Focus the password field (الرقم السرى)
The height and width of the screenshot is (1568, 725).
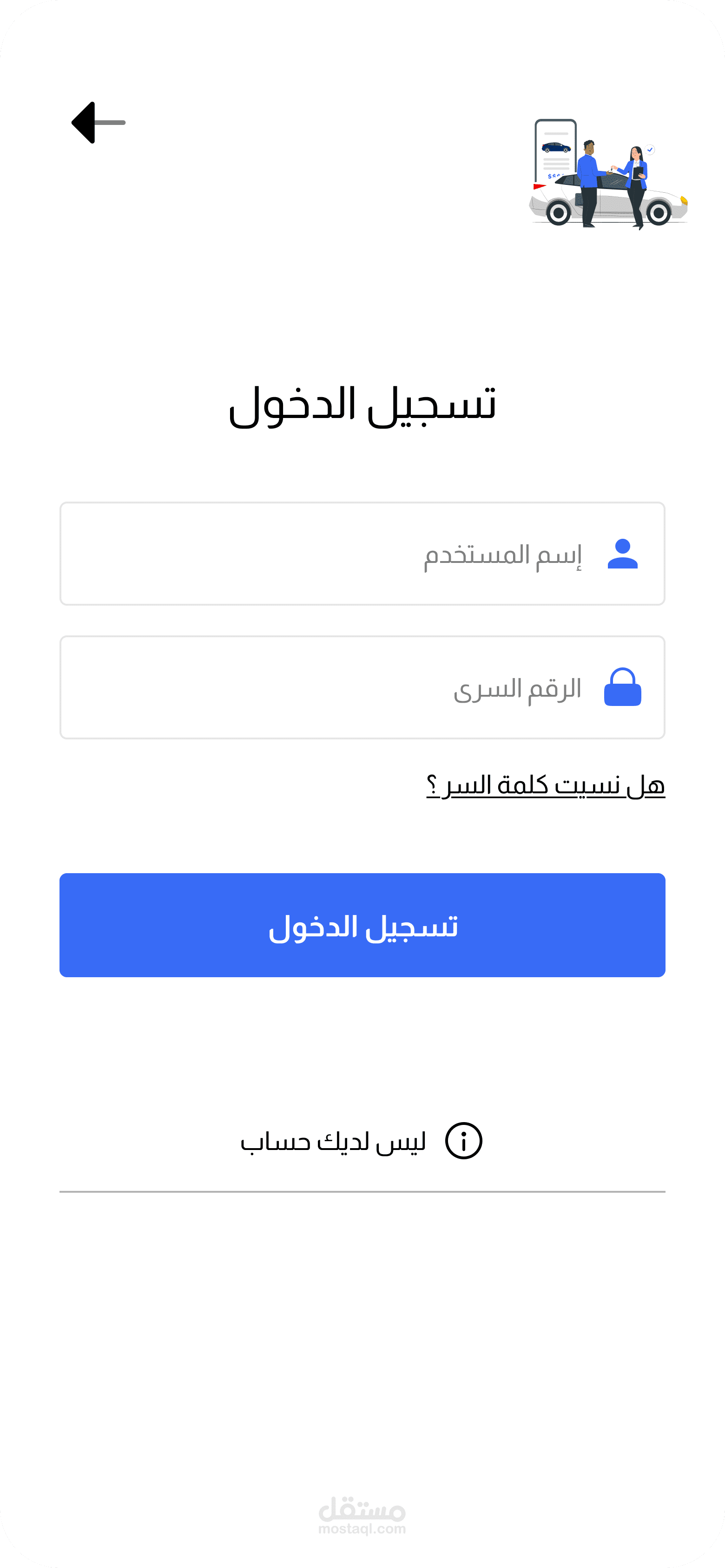[362, 687]
